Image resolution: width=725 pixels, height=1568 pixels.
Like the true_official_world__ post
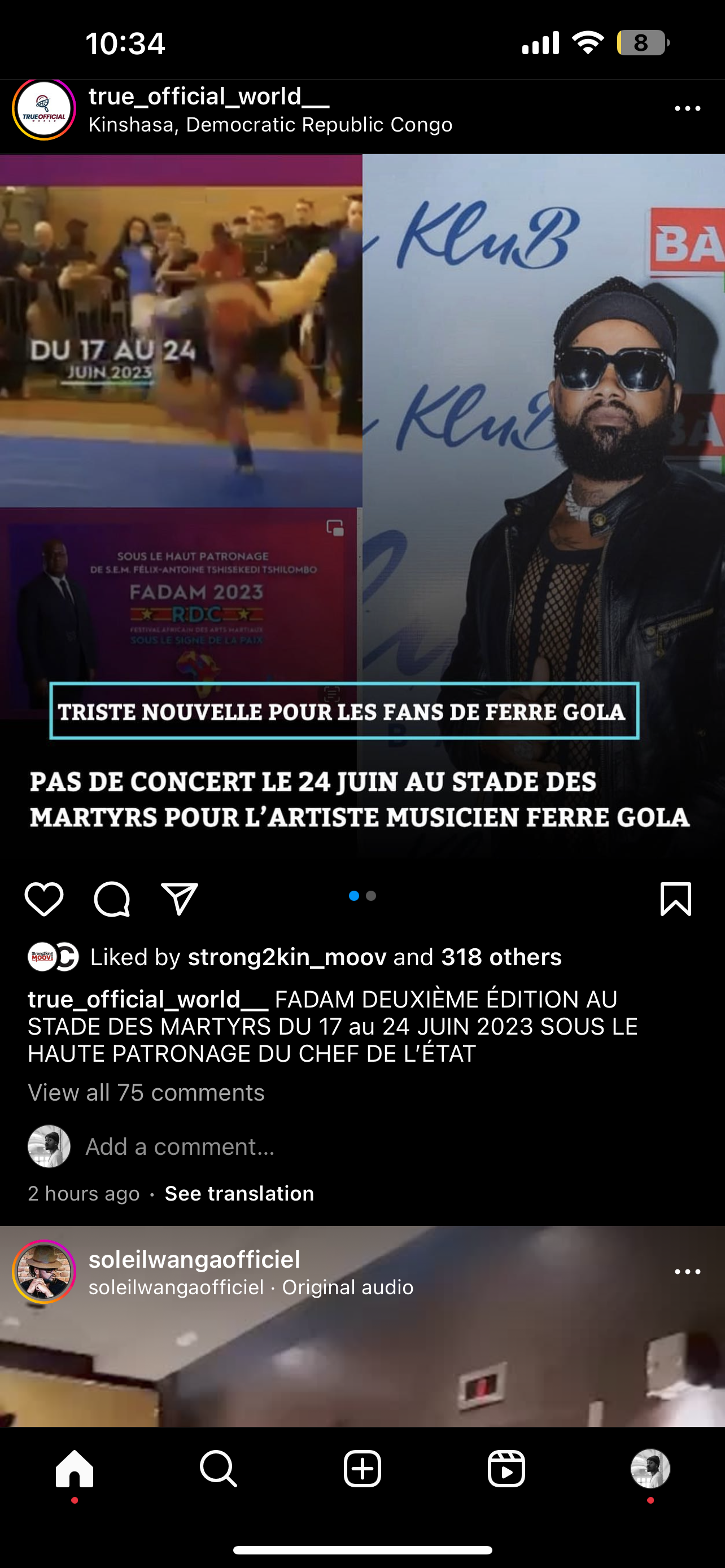[44, 899]
